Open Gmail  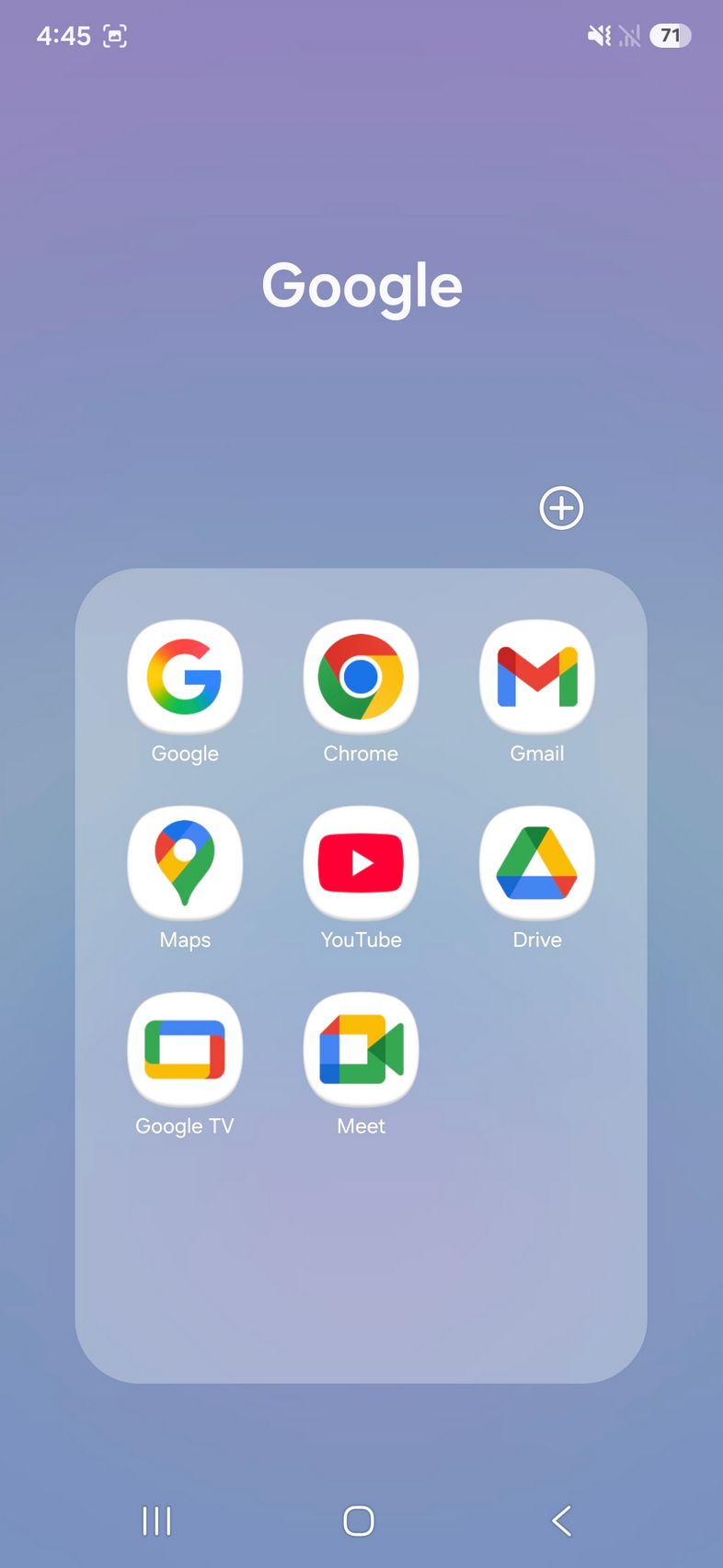coord(537,677)
